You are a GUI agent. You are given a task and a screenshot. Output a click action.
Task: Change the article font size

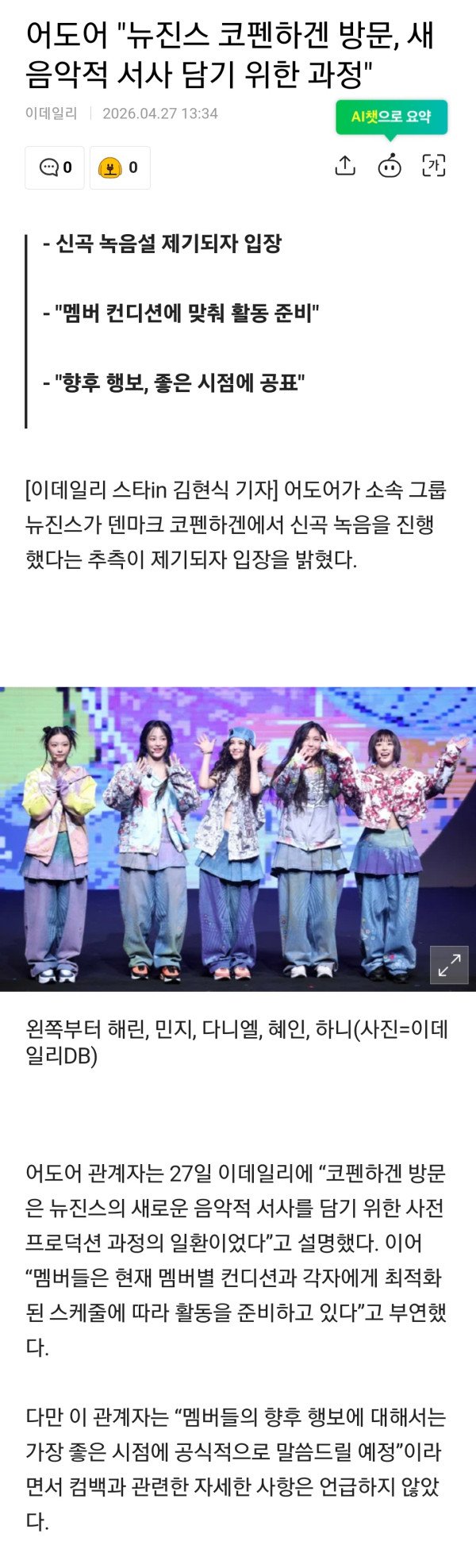[x=434, y=166]
